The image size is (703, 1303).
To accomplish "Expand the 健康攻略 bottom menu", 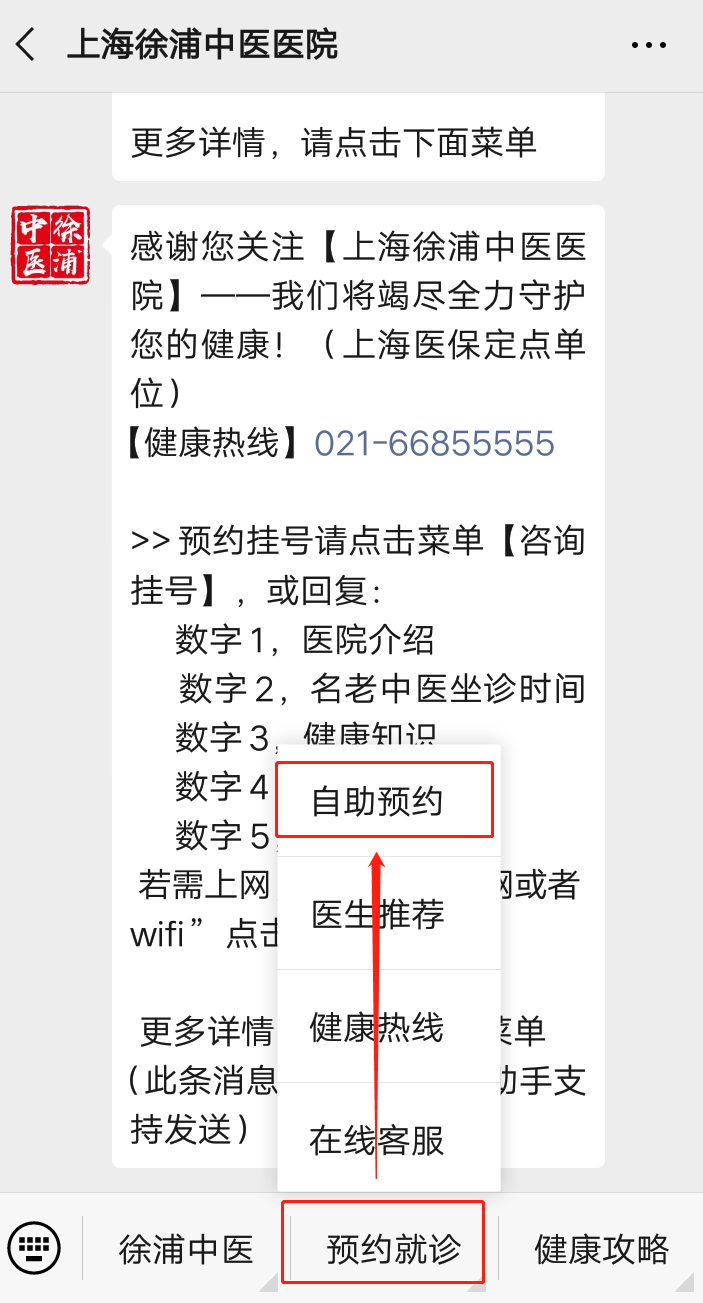I will click(601, 1249).
